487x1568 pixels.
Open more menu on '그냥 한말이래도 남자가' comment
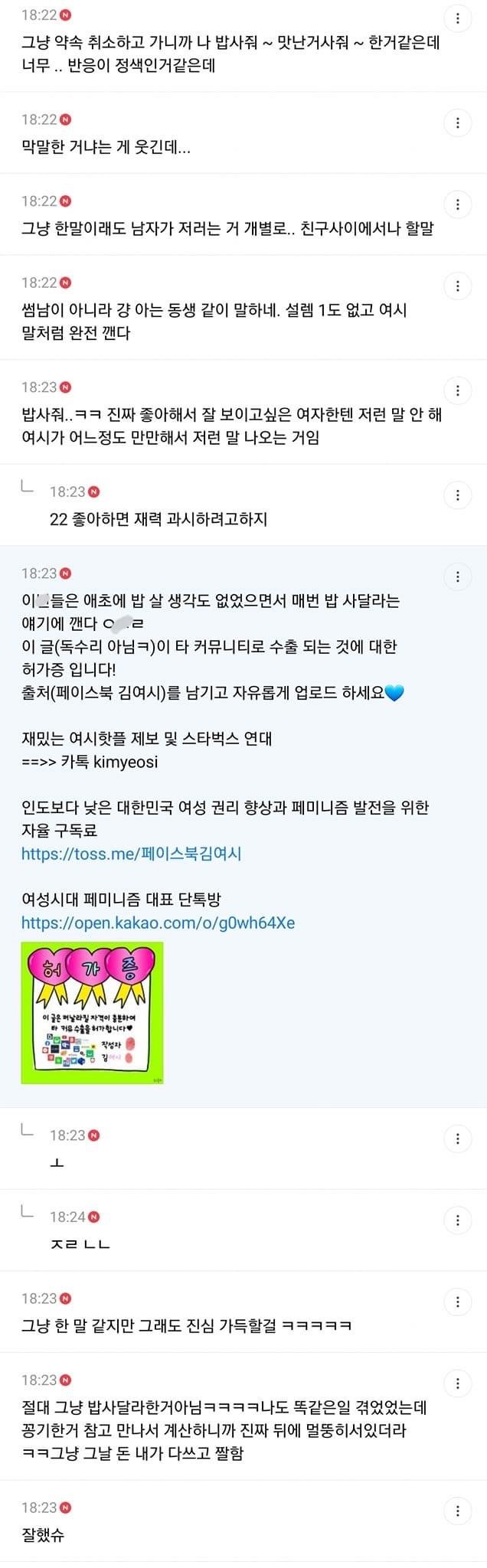(x=458, y=204)
